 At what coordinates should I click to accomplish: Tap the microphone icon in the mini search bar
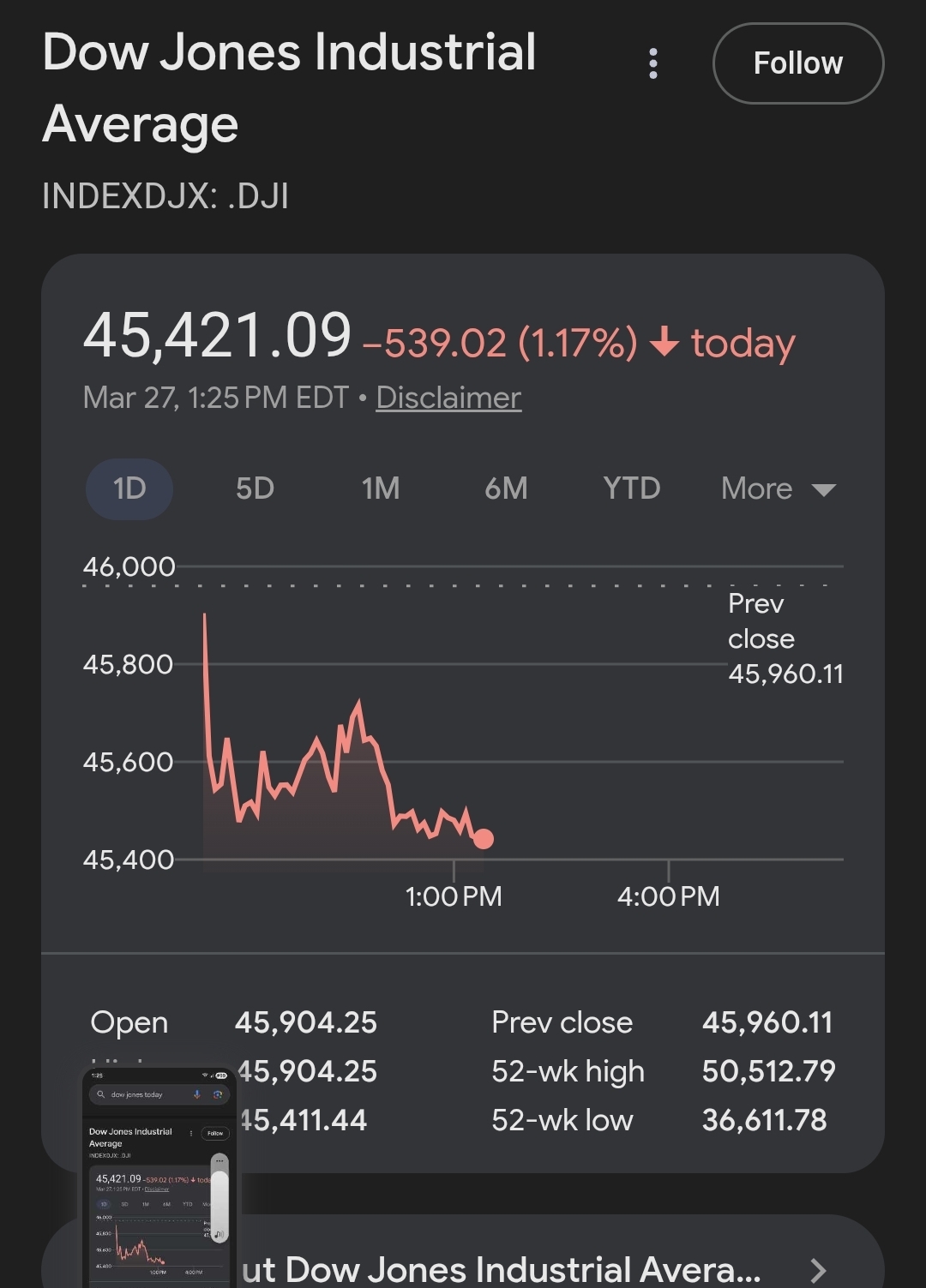click(197, 1095)
